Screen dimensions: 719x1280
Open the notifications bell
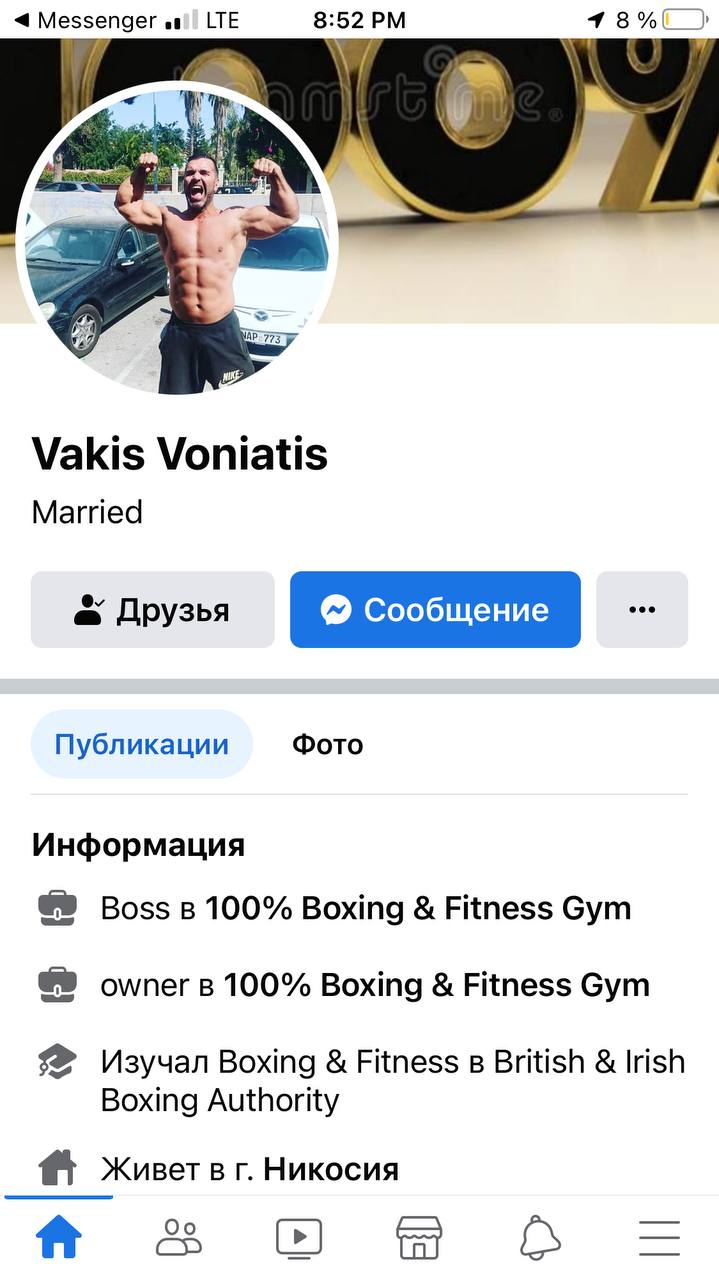pos(540,1238)
